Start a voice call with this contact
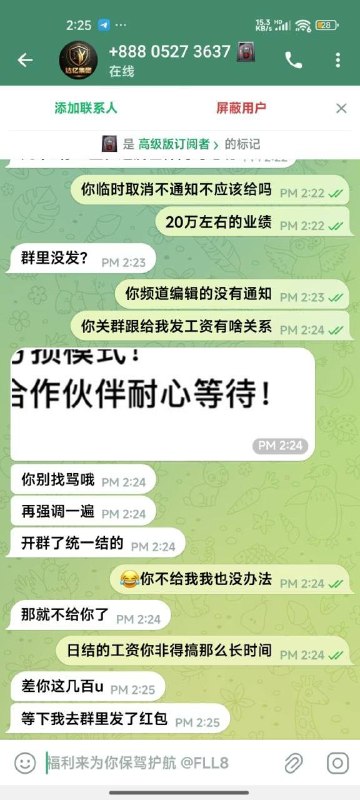 coord(293,60)
